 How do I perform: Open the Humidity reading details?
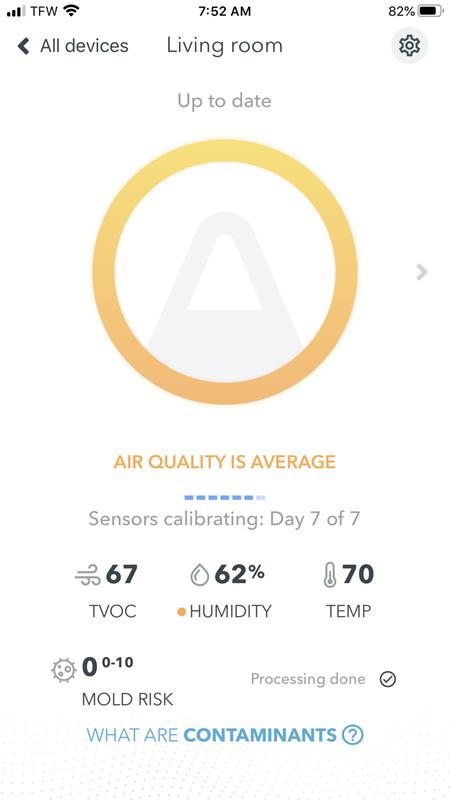(224, 591)
